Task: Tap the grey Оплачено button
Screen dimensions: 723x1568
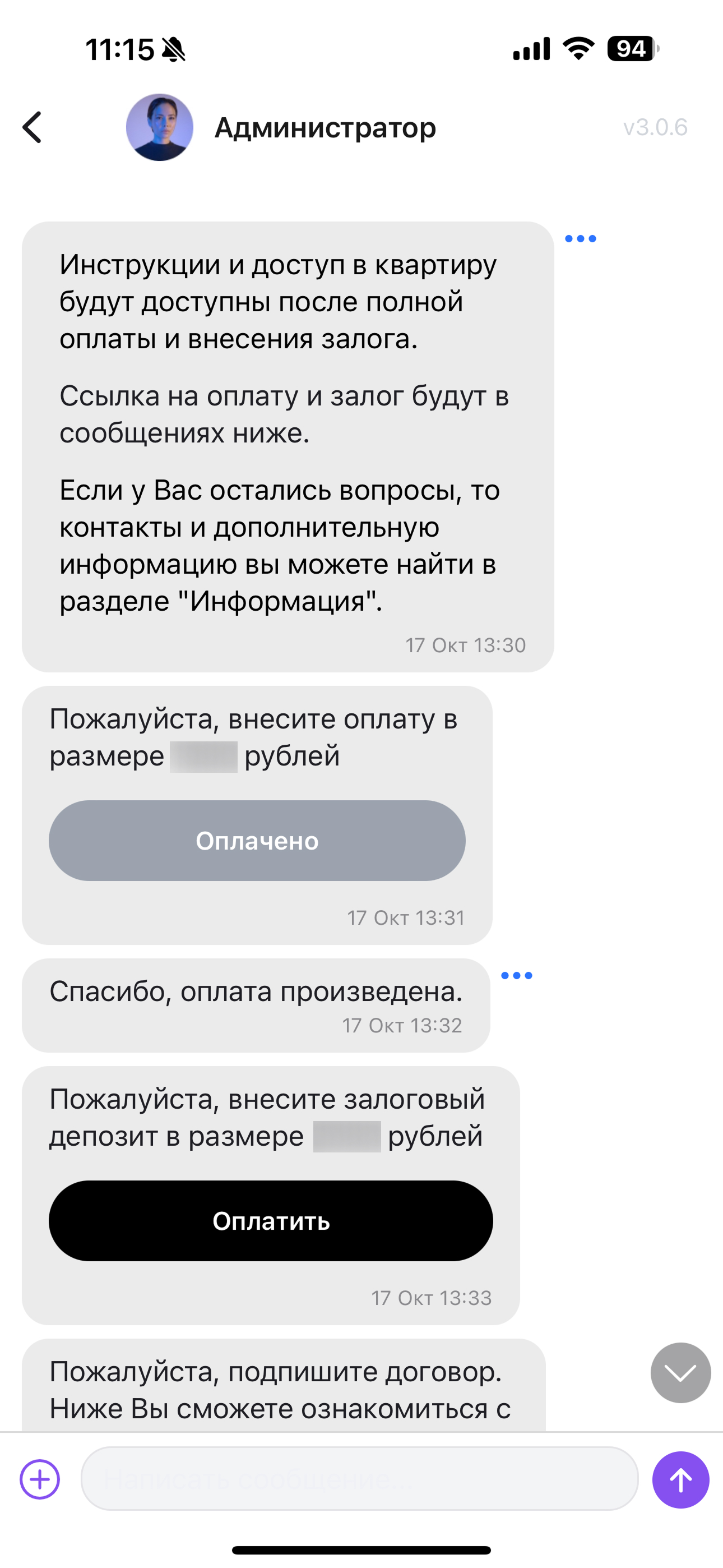Action: (x=257, y=841)
